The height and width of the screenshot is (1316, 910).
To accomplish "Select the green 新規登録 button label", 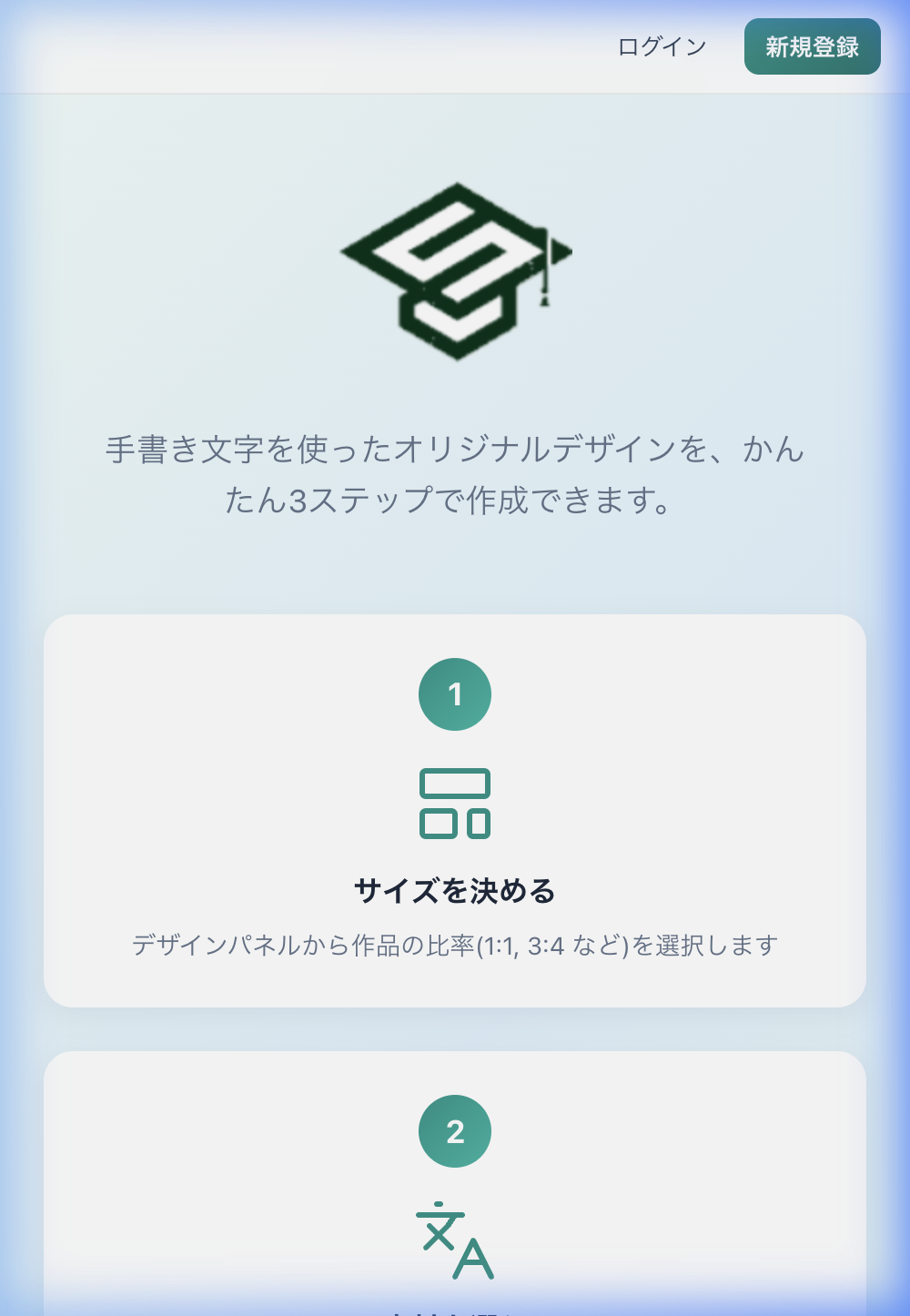I will (813, 46).
